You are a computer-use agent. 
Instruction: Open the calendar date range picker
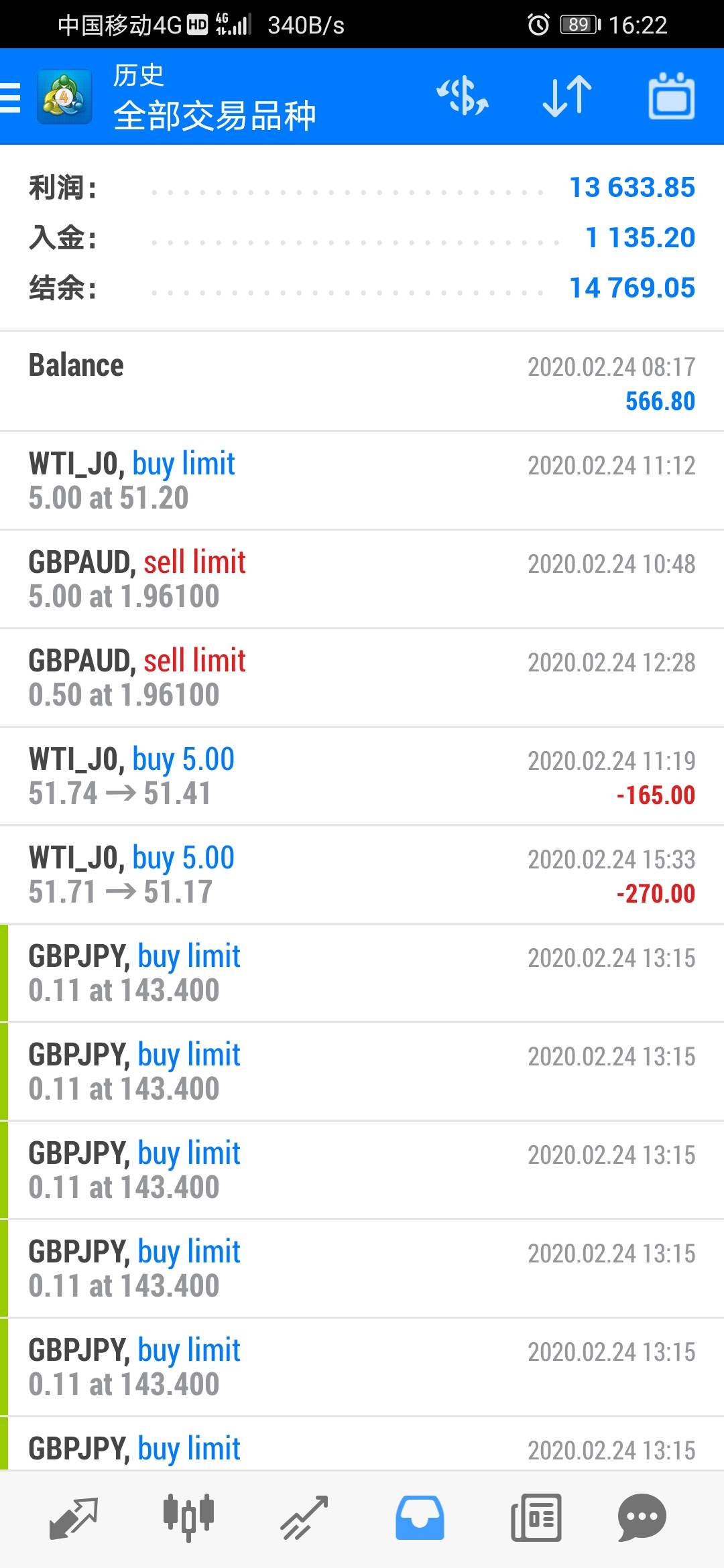[671, 96]
